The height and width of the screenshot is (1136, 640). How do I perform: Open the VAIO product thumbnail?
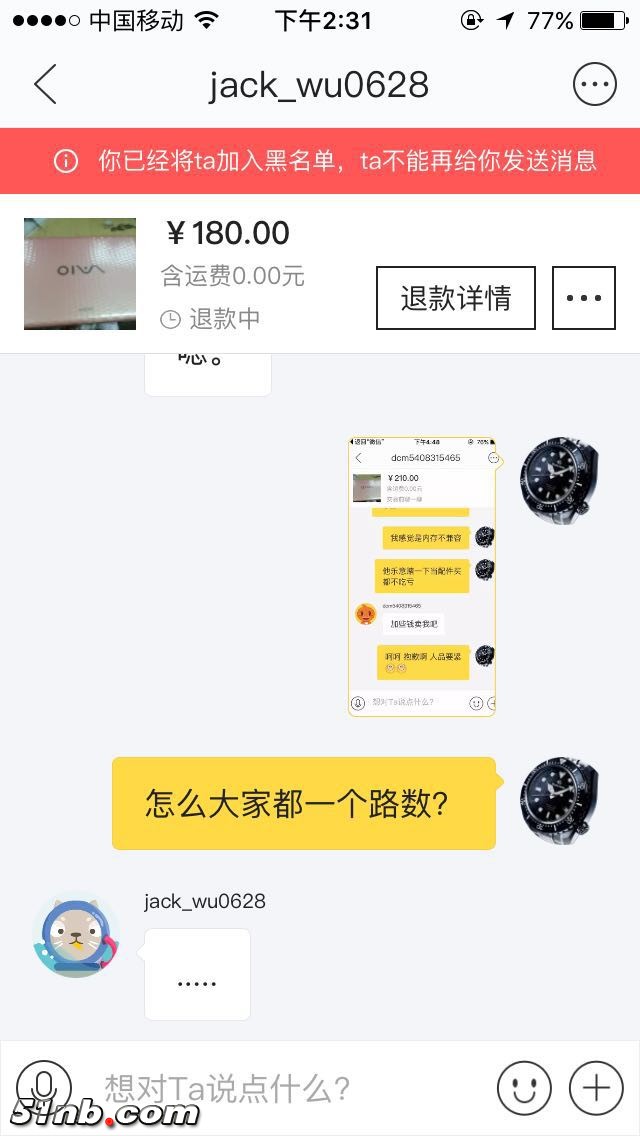[80, 274]
